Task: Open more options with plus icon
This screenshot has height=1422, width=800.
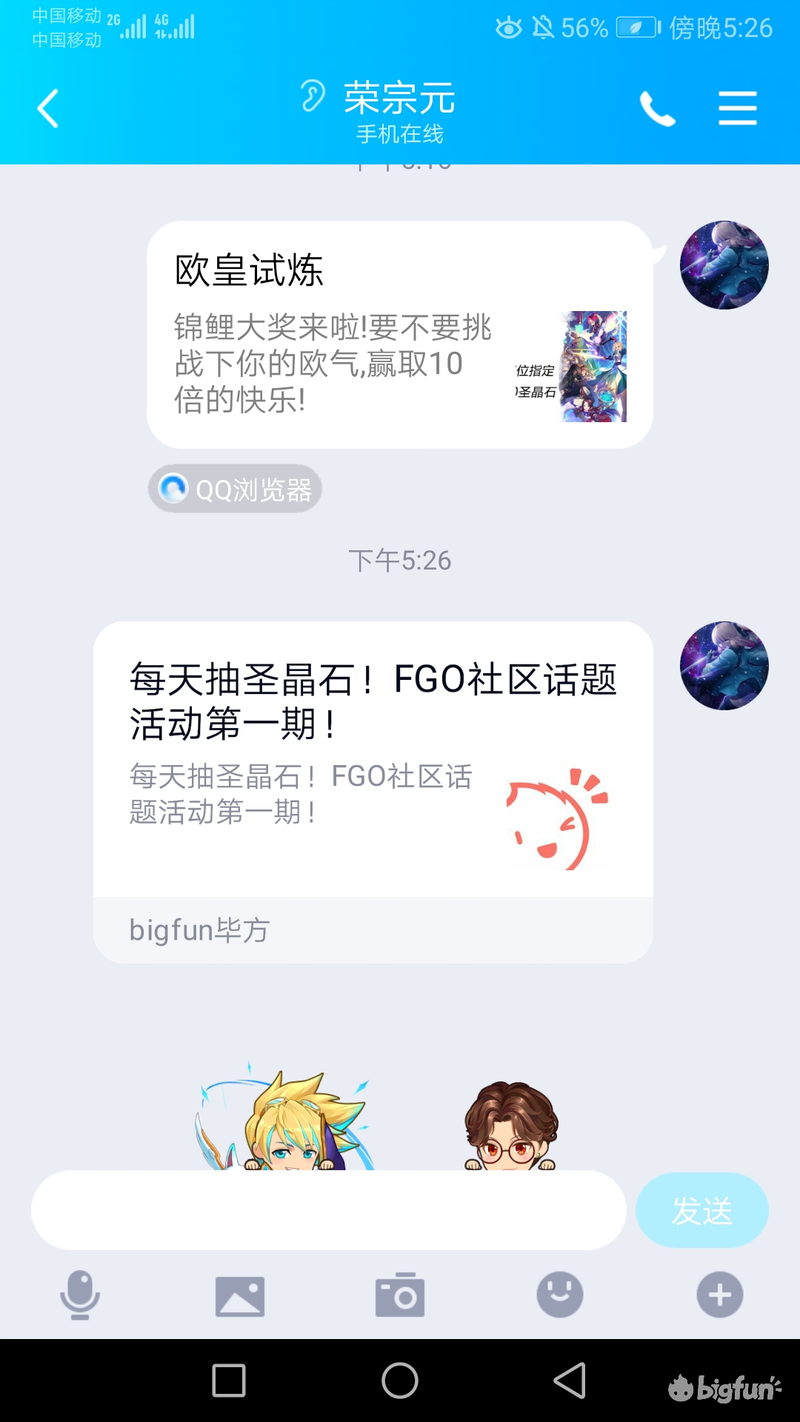Action: (720, 1295)
